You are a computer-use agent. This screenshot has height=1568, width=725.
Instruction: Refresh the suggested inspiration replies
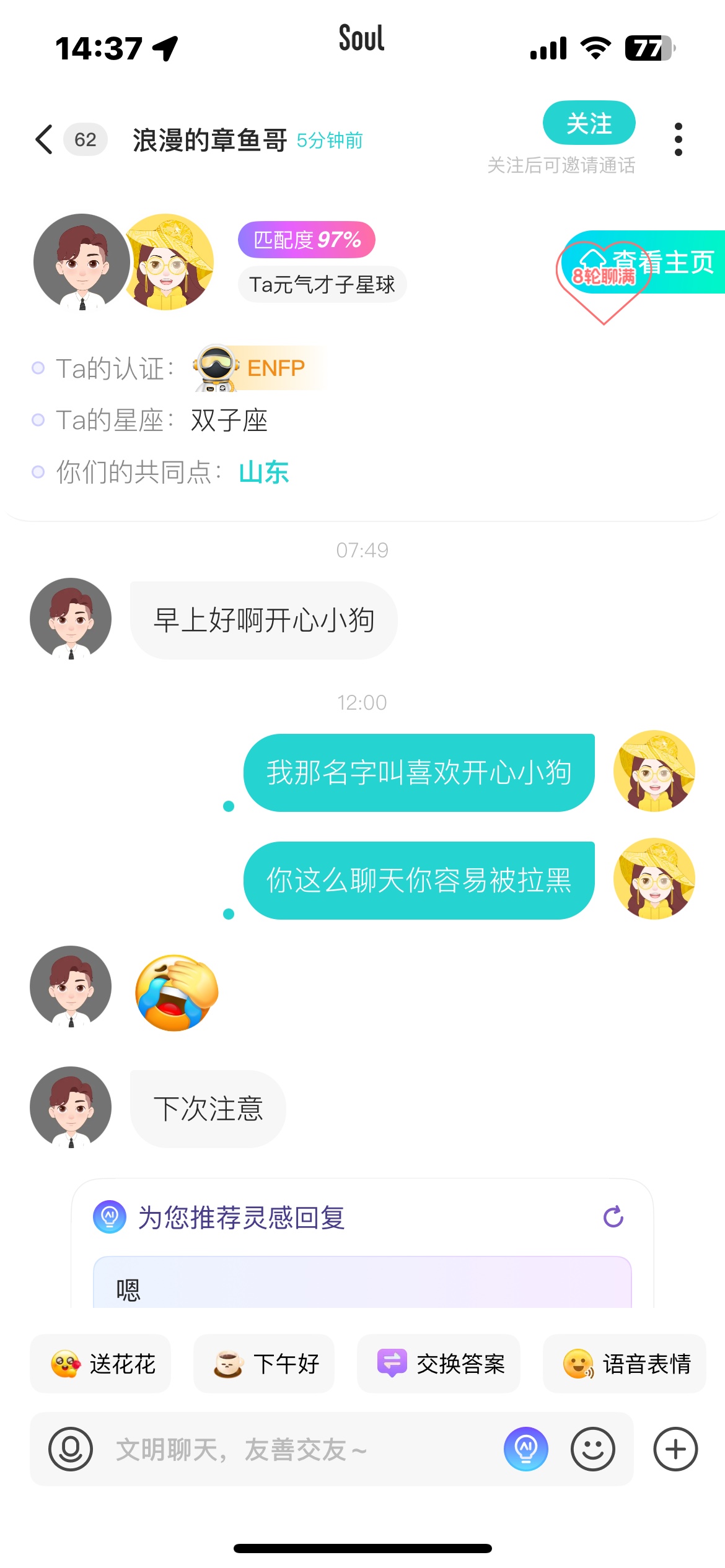pyautogui.click(x=613, y=1217)
